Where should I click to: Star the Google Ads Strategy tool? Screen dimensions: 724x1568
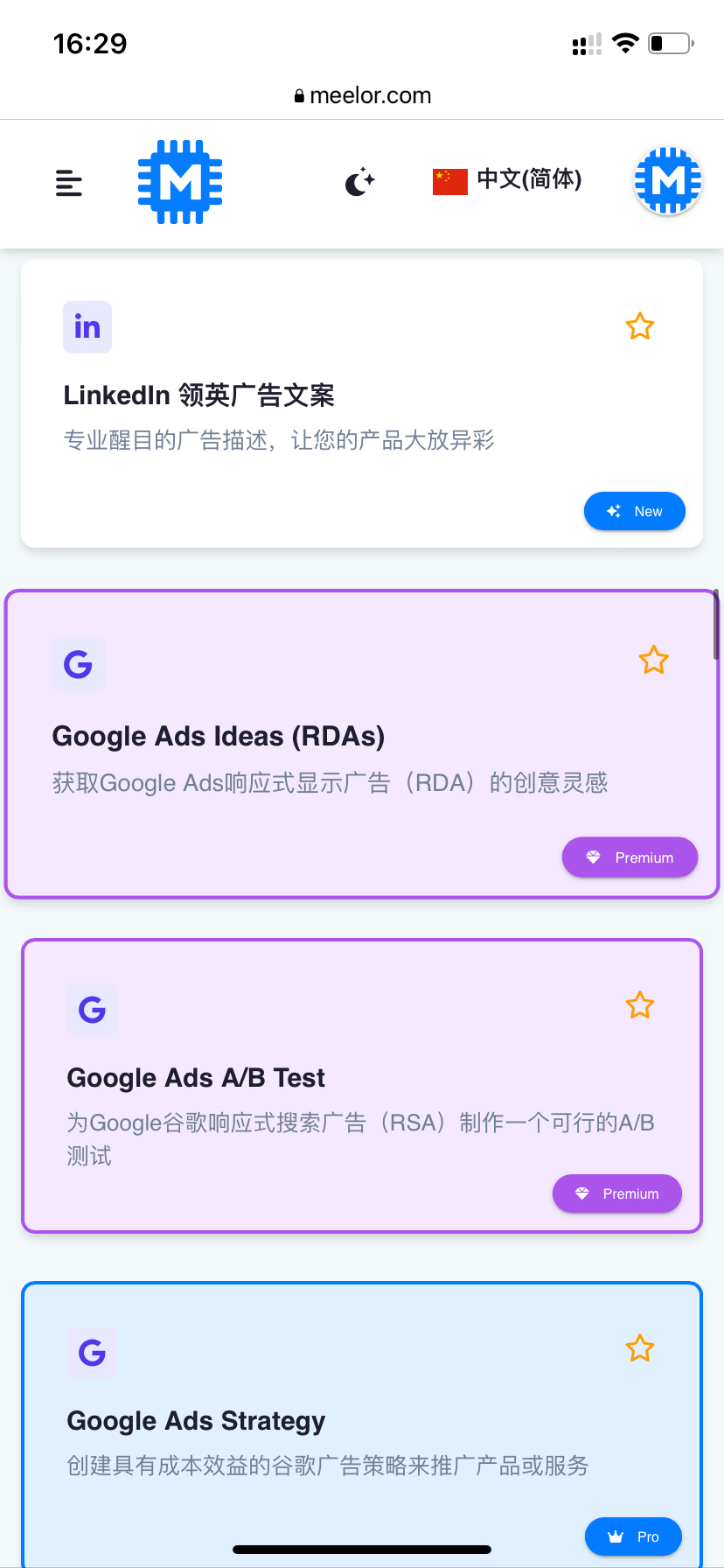pyautogui.click(x=640, y=1348)
